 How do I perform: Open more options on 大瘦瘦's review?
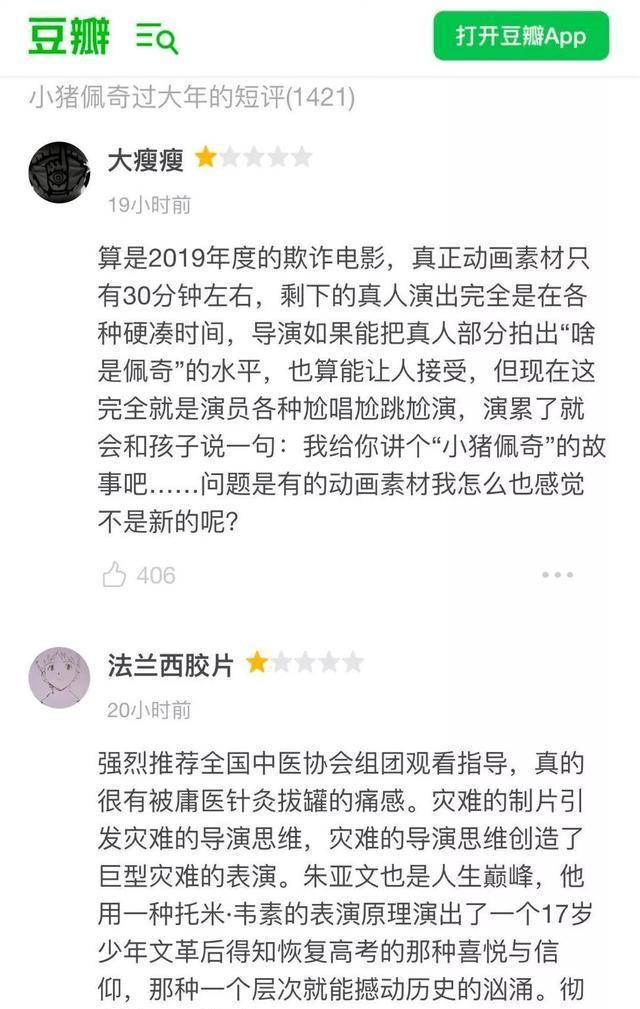(557, 575)
